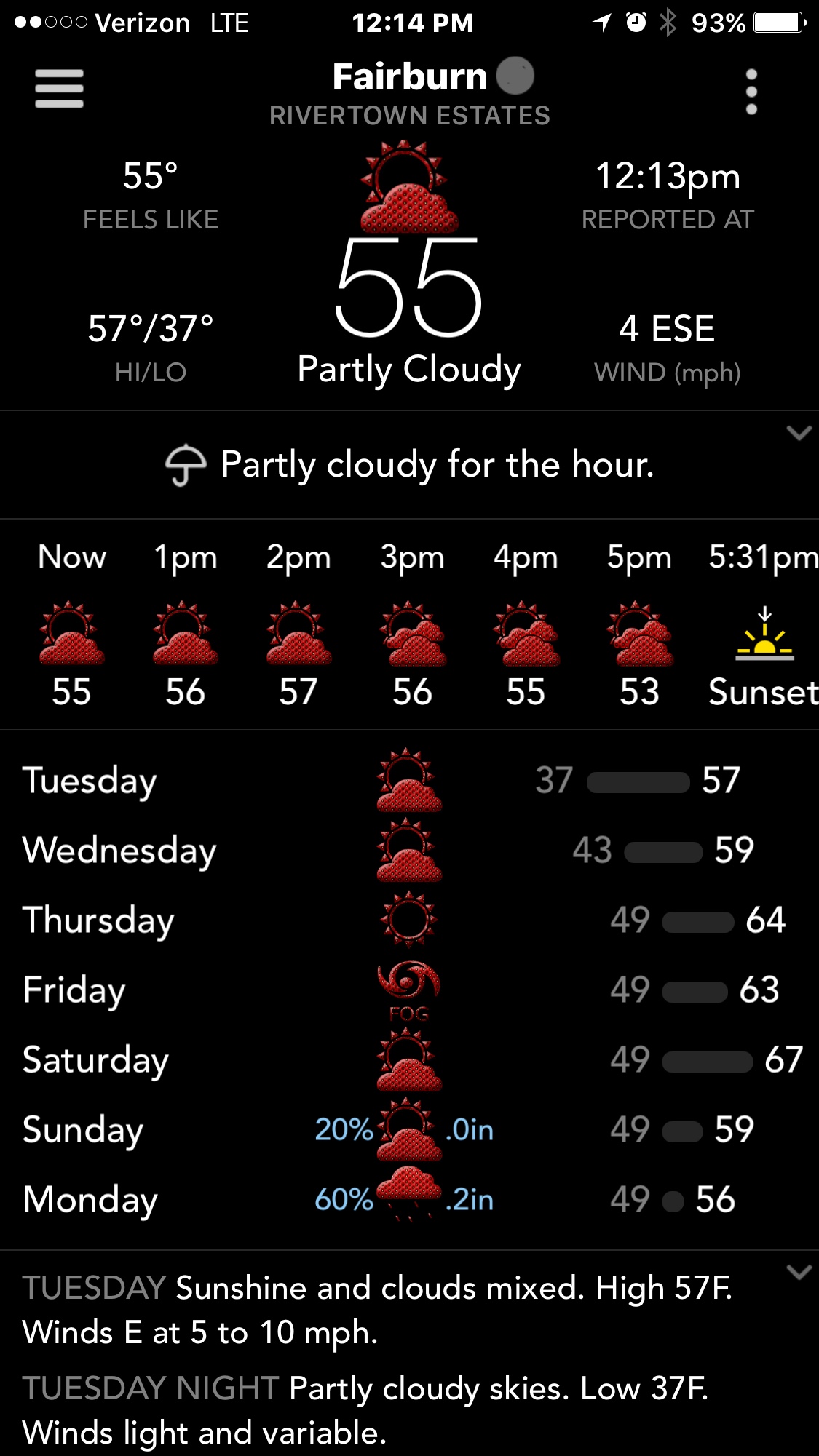The height and width of the screenshot is (1456, 819).
Task: Open Wednesday's daily forecast
Action: 409,851
